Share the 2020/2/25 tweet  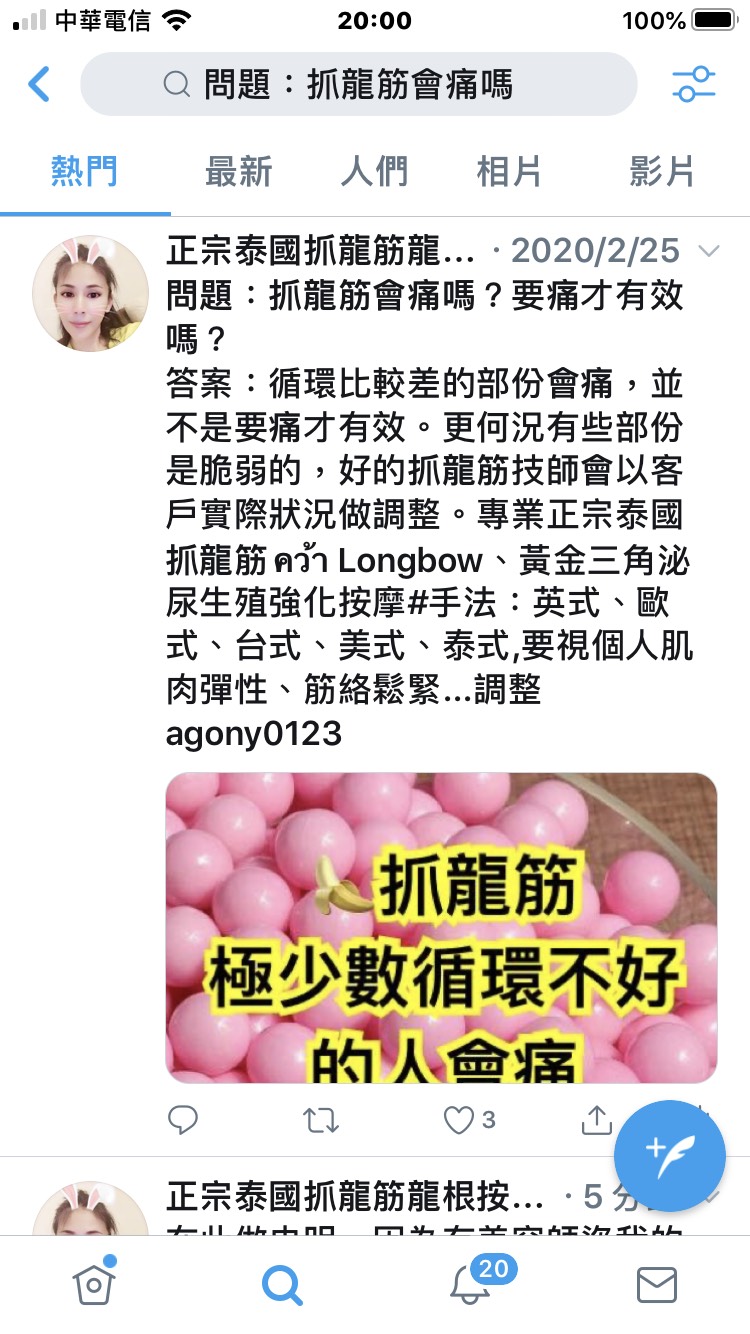tap(596, 1120)
